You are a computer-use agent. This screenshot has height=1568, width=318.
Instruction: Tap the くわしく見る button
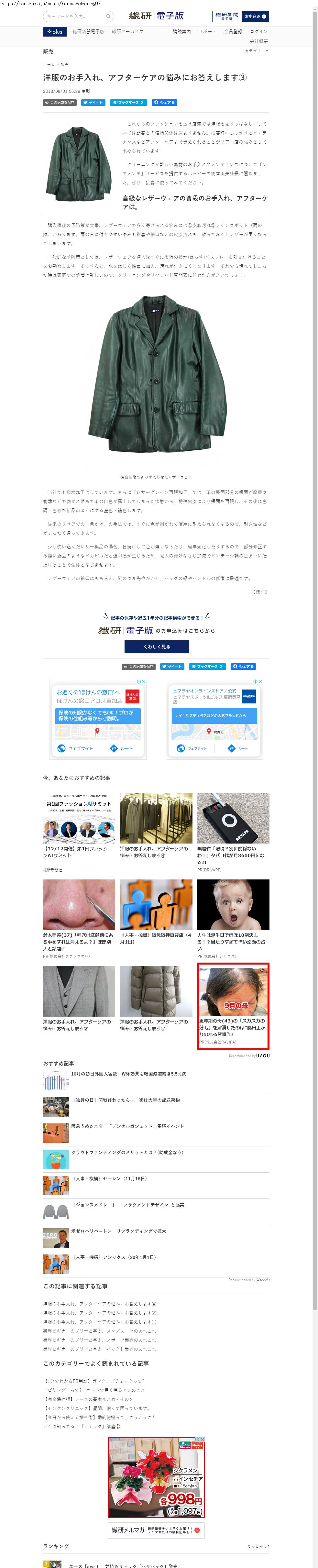point(156,646)
